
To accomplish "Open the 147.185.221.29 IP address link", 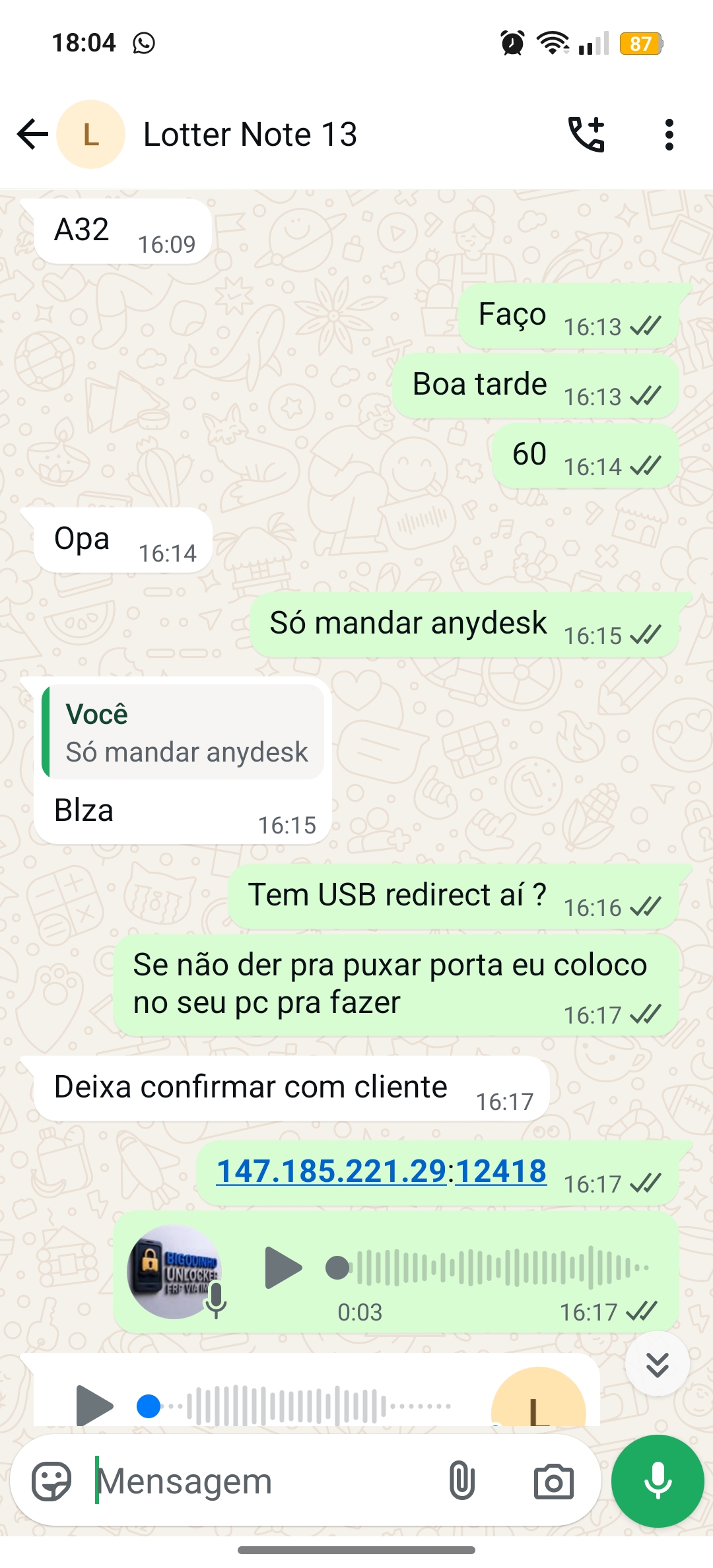I will tap(331, 1171).
